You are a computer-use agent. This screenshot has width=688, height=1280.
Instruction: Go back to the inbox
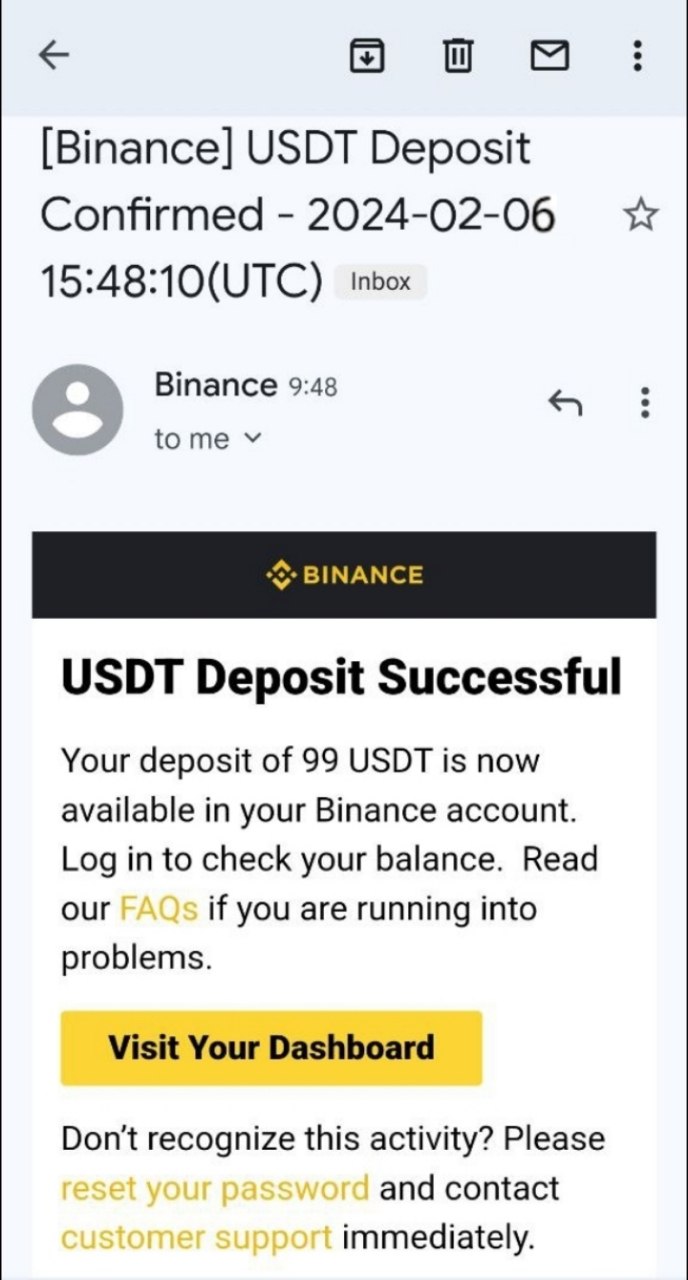tap(54, 57)
